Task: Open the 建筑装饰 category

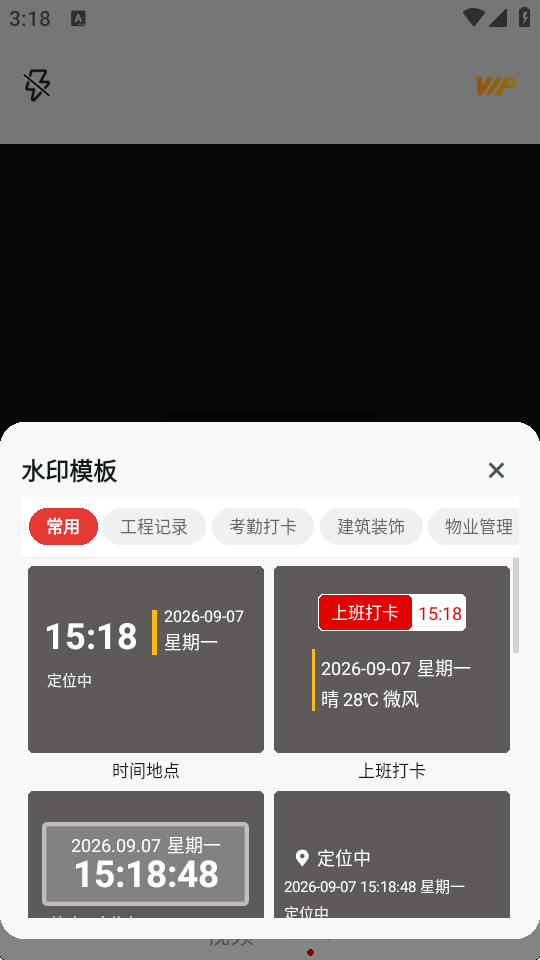Action: [371, 527]
